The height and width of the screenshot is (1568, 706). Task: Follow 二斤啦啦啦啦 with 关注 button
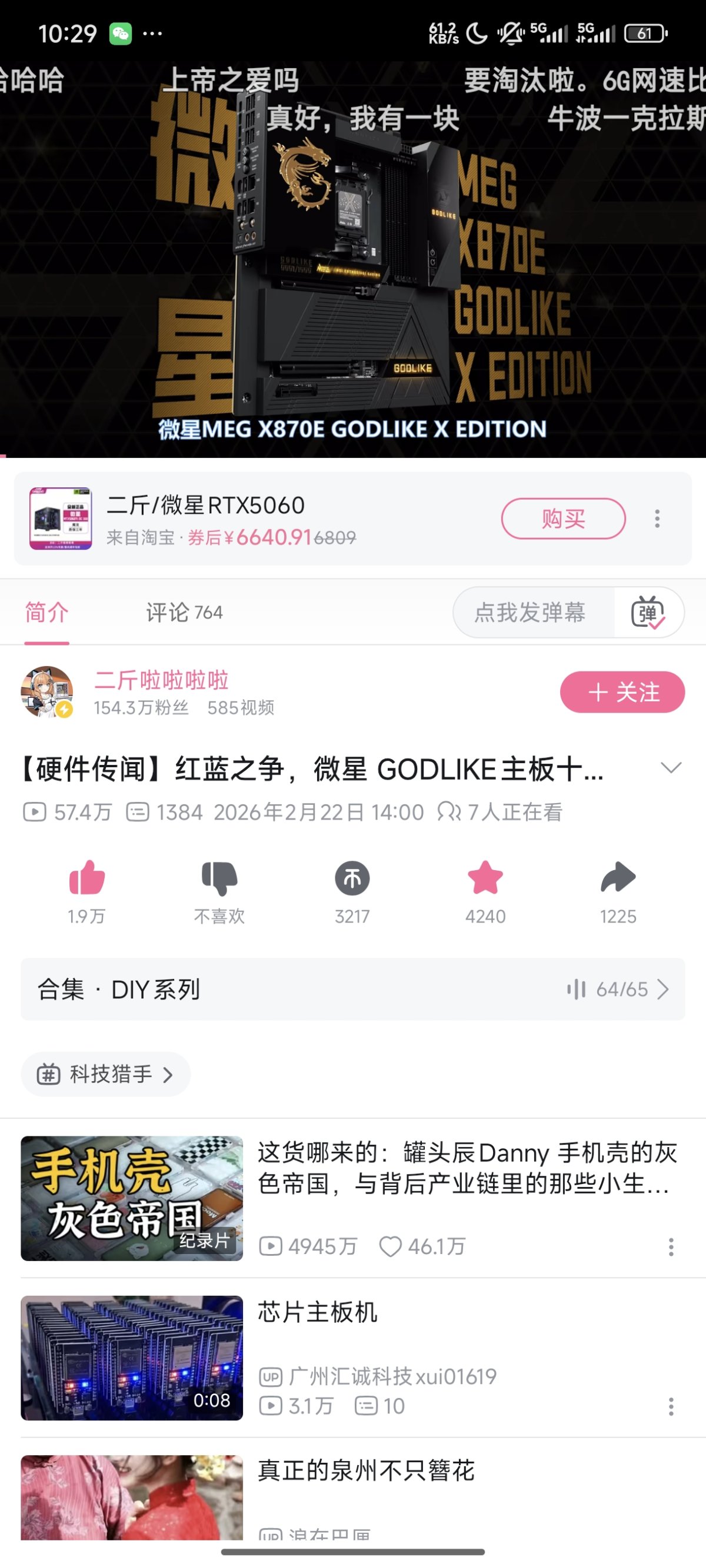pyautogui.click(x=622, y=692)
